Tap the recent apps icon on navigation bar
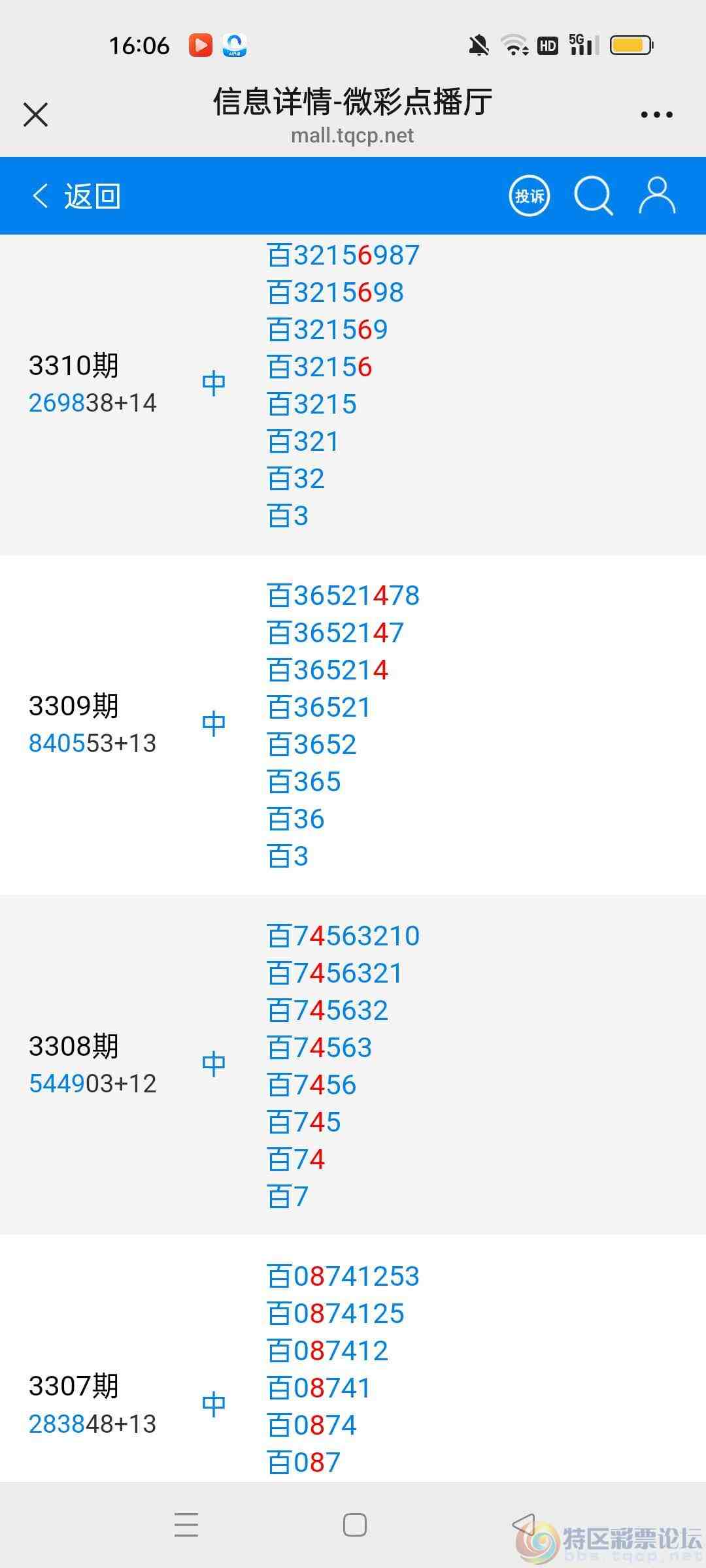 (186, 1524)
